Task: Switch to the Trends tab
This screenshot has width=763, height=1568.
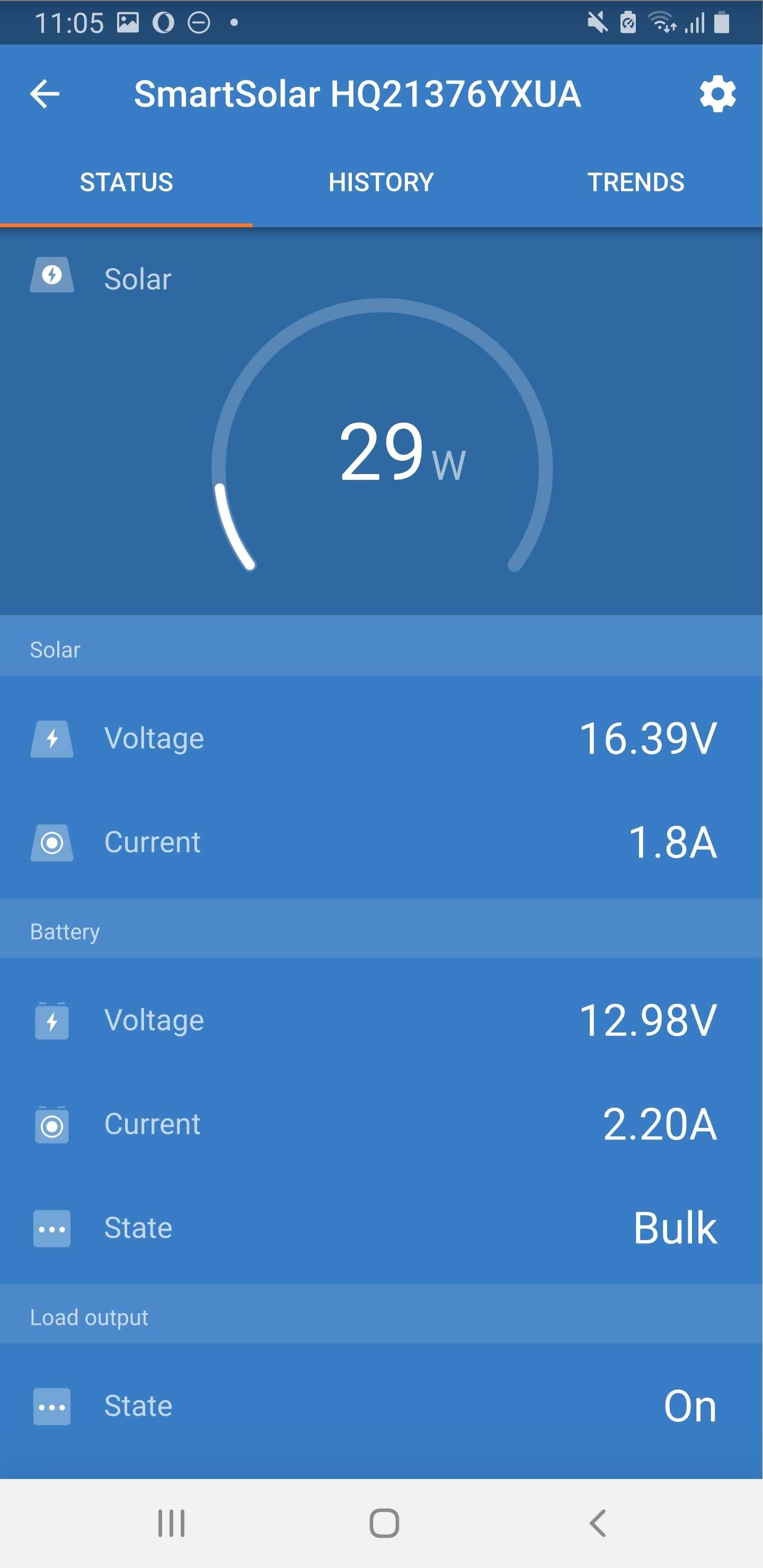Action: pyautogui.click(x=636, y=182)
